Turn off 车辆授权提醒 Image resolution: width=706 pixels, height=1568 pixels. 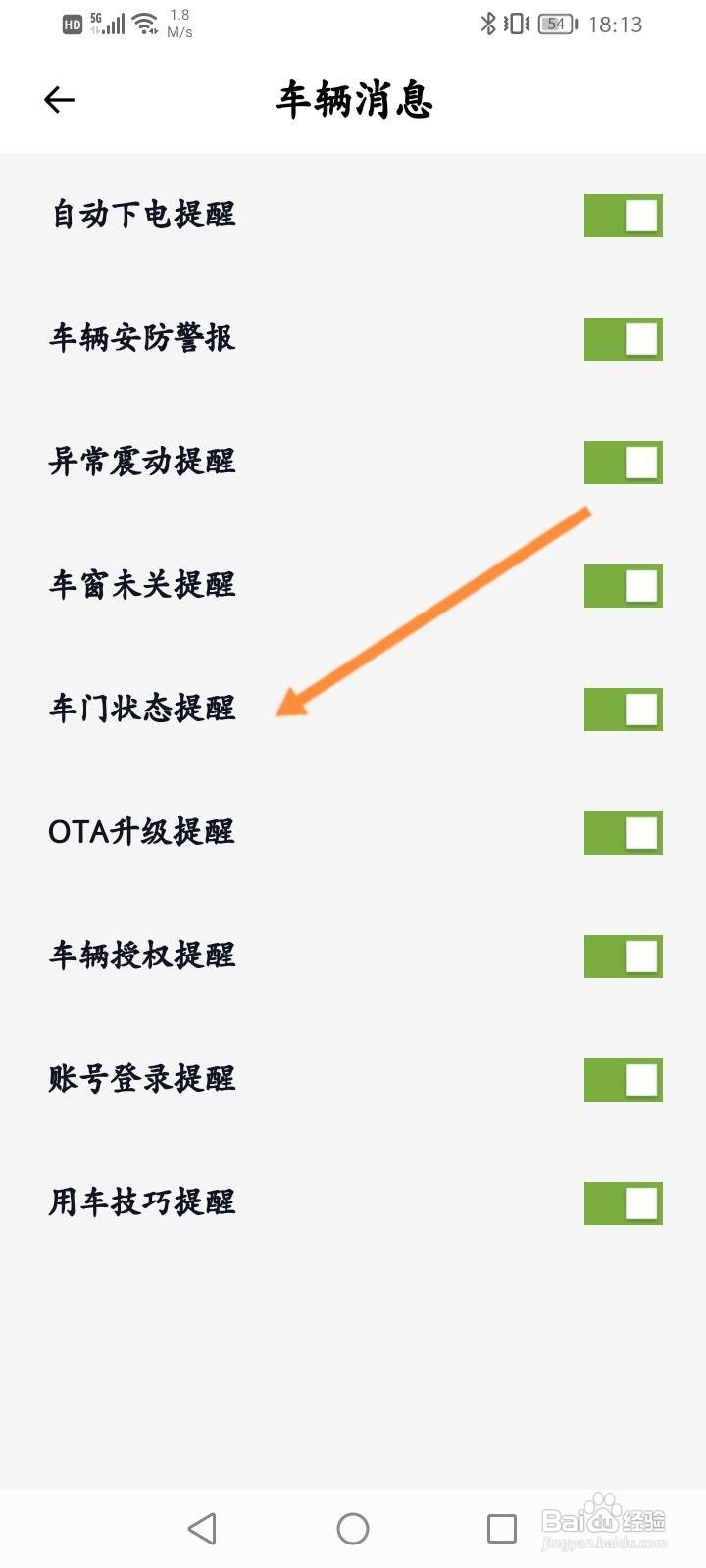623,956
